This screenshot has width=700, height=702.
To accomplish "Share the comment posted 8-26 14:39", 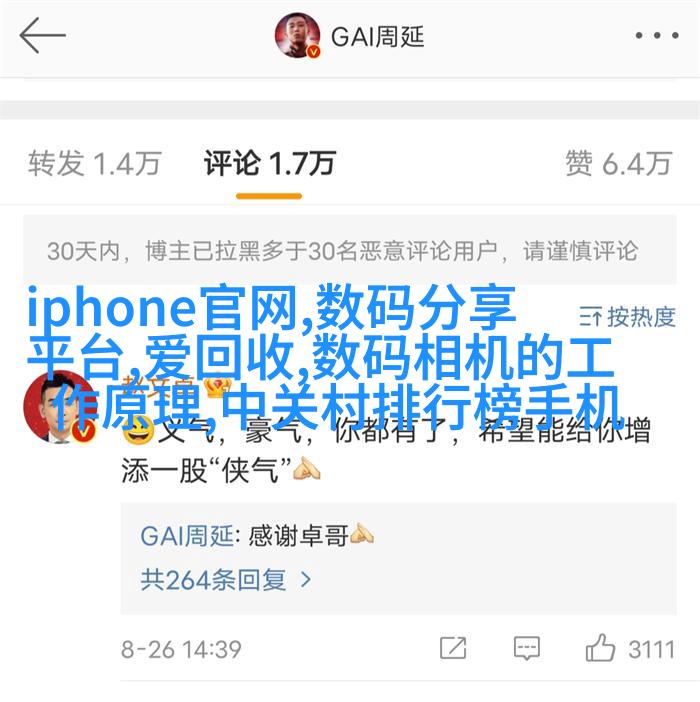I will pyautogui.click(x=452, y=648).
